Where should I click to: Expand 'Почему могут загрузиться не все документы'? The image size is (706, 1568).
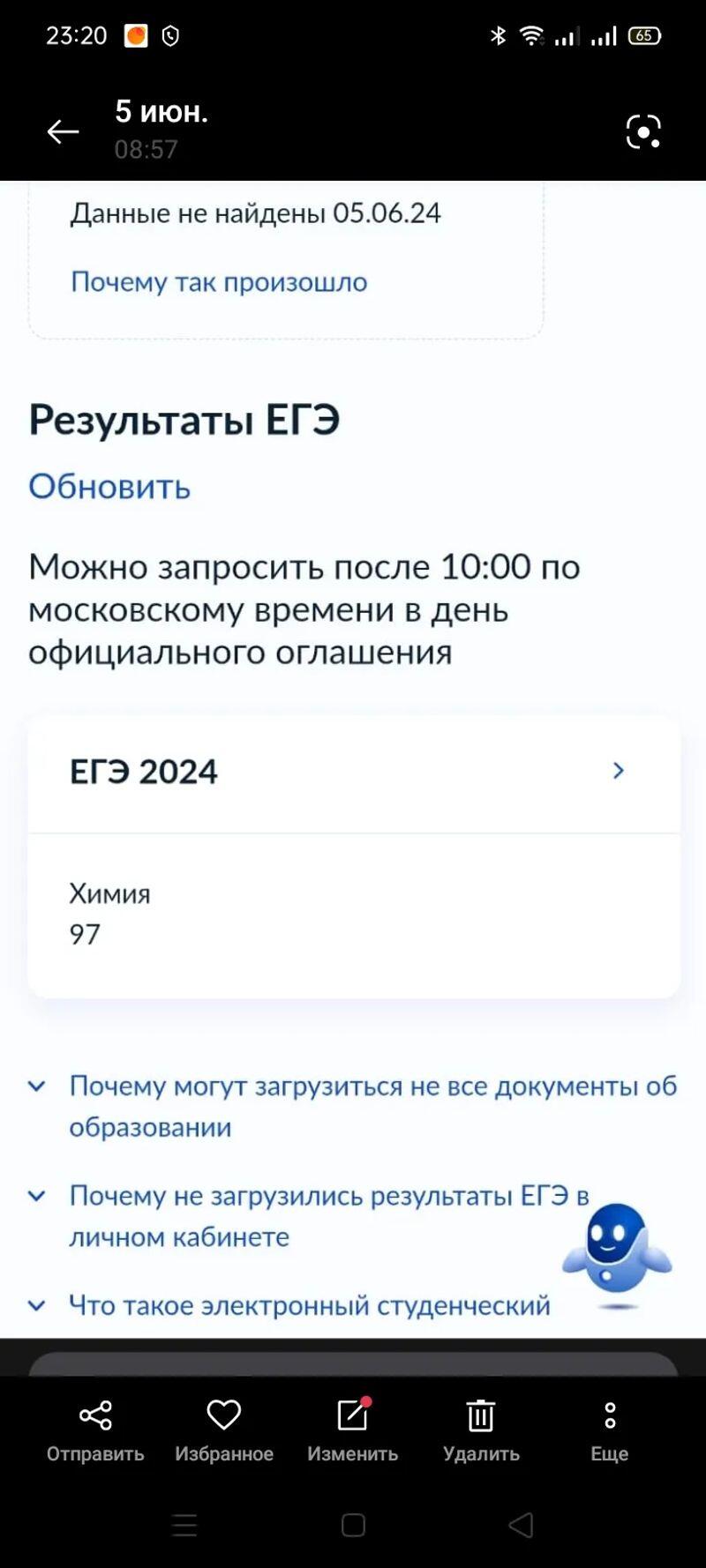click(x=372, y=1106)
